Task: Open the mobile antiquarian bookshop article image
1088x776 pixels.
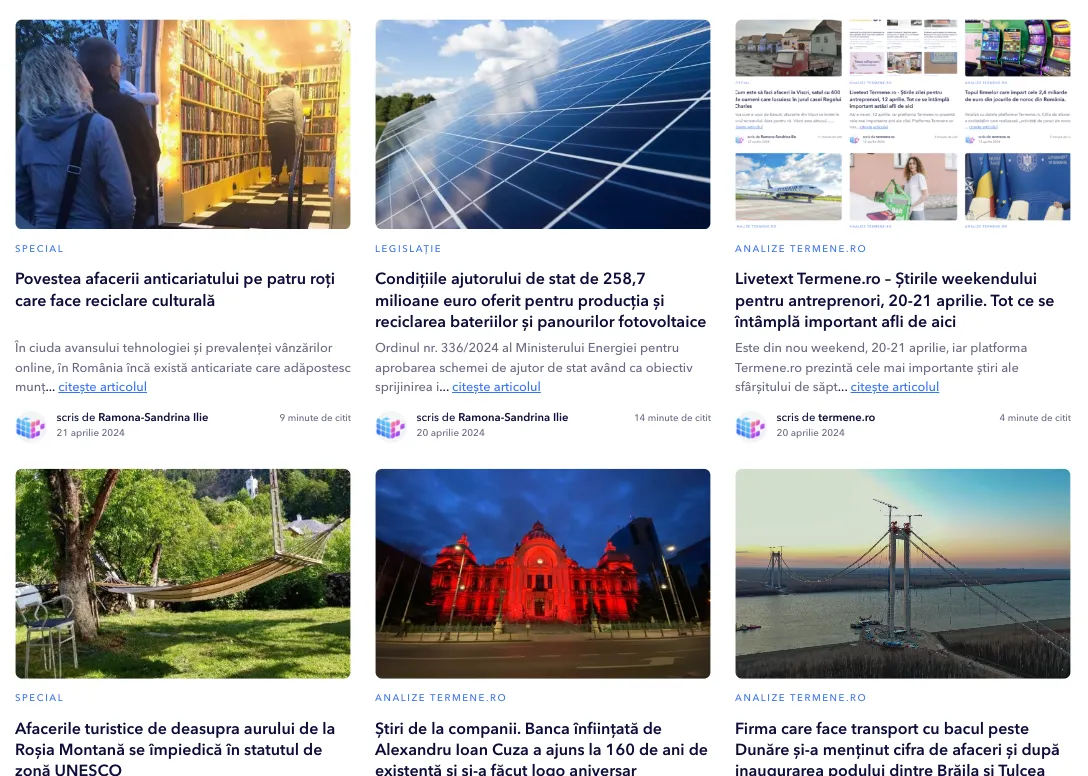Action: [183, 124]
